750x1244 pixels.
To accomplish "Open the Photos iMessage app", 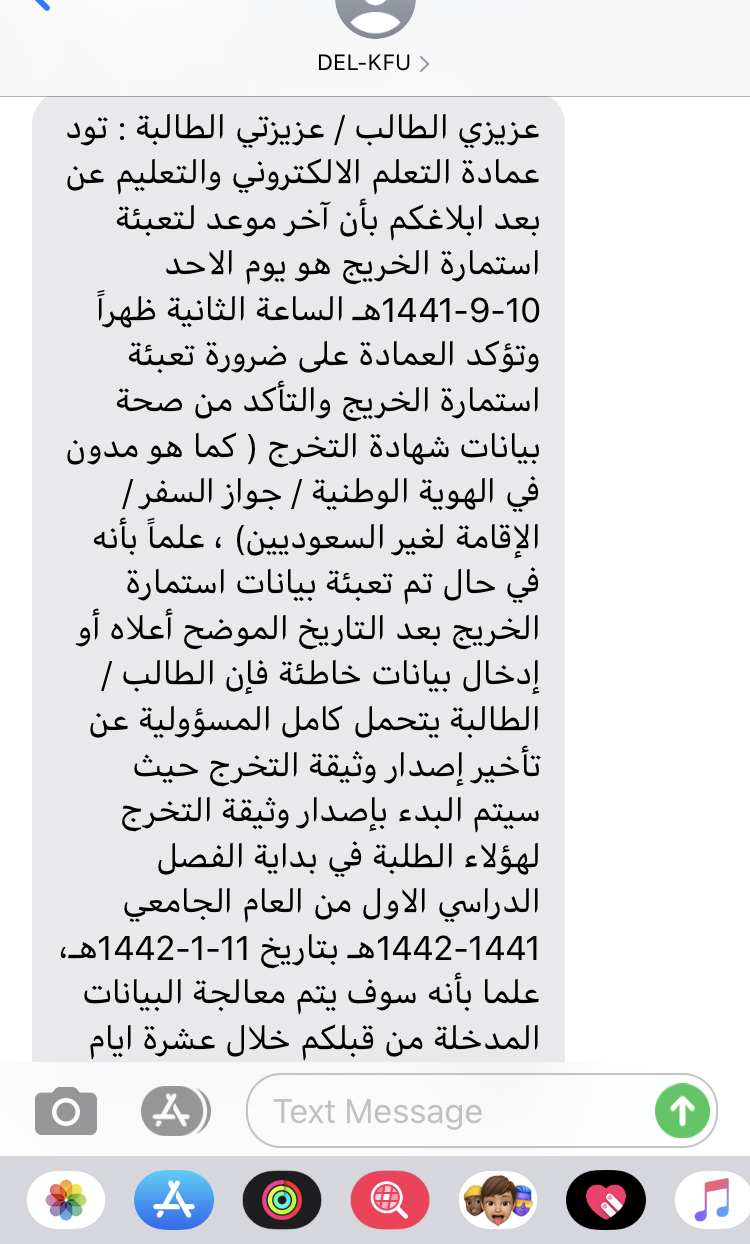I will [x=67, y=1200].
